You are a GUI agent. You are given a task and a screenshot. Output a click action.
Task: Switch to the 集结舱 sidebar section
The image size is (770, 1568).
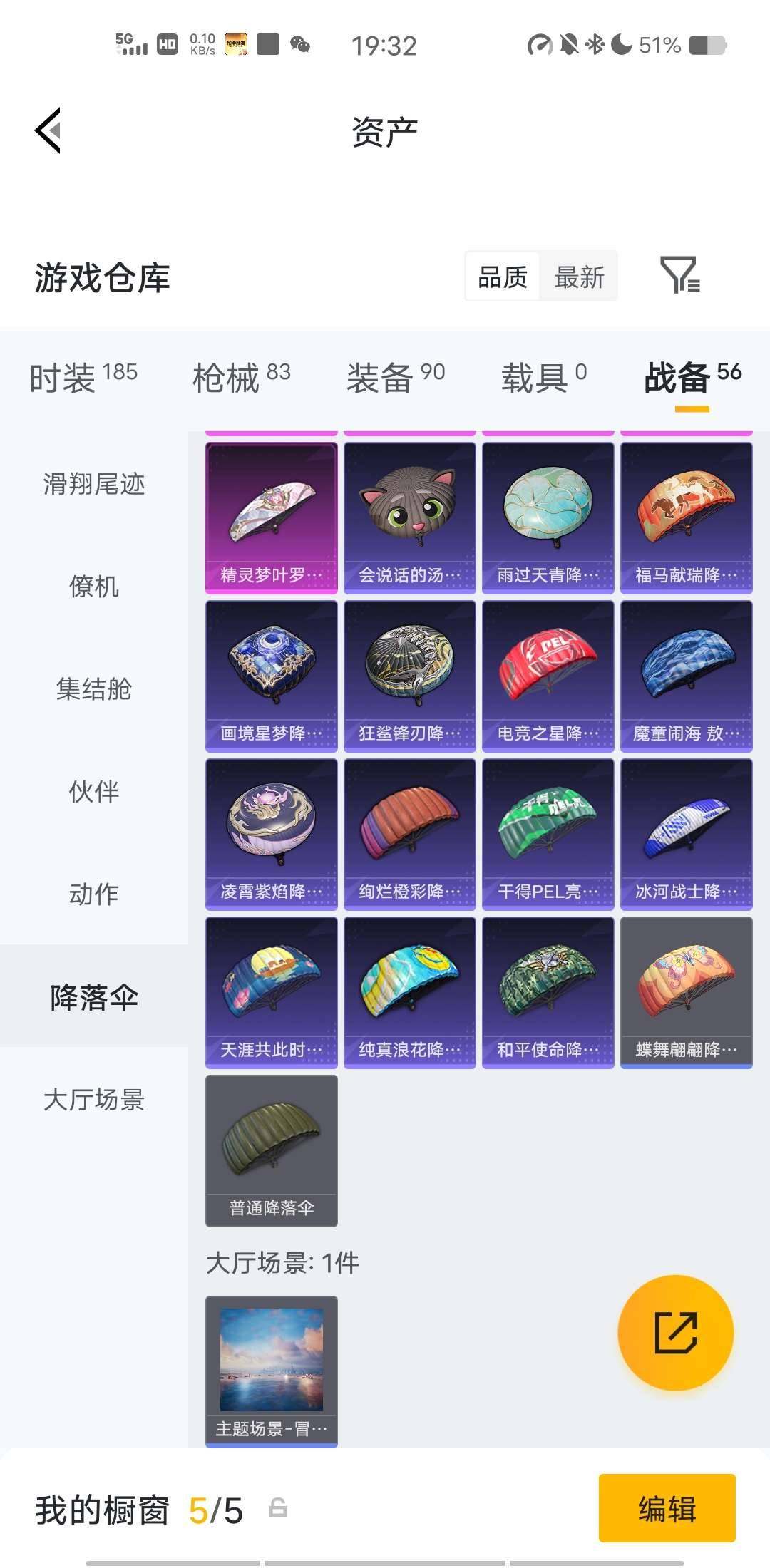pos(95,689)
